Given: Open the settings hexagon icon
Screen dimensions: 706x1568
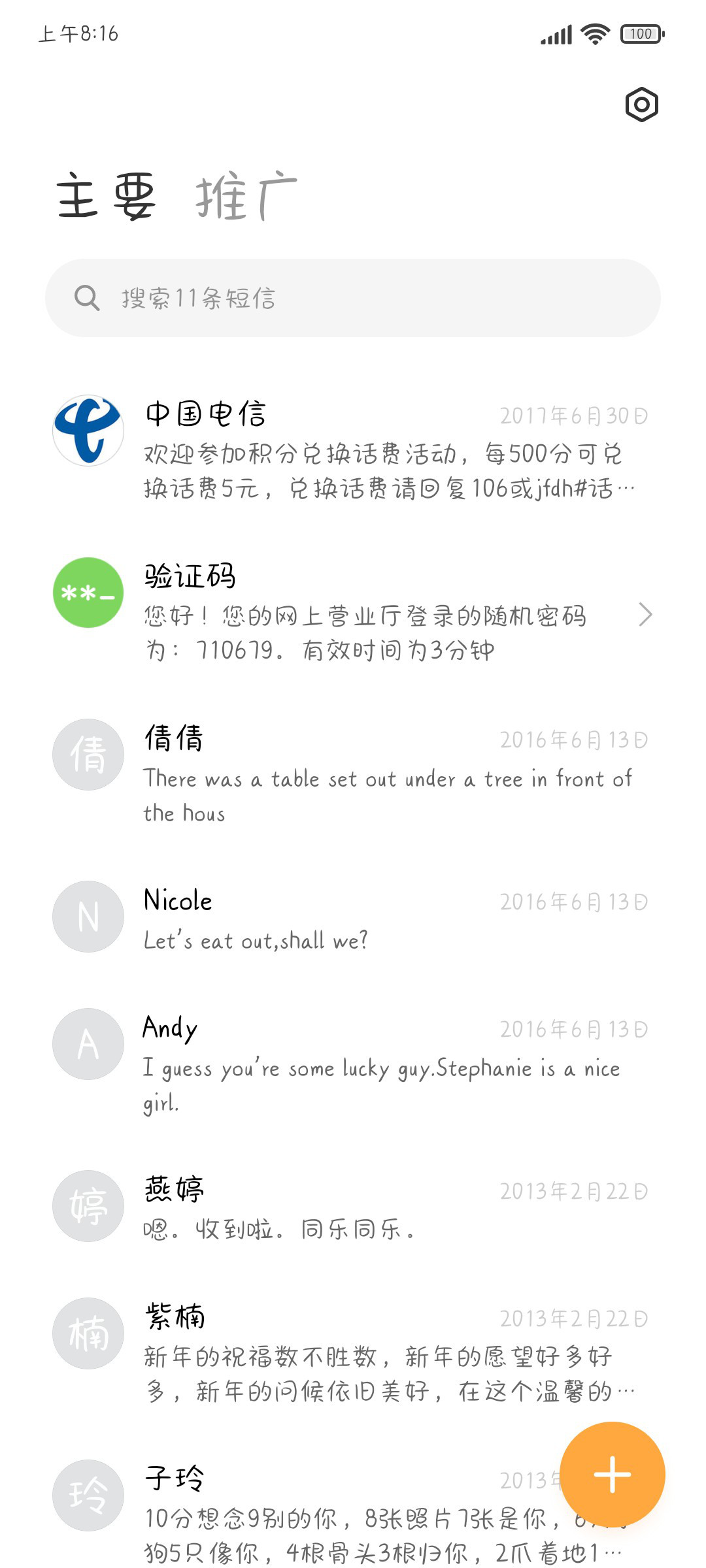Looking at the screenshot, I should tap(641, 105).
